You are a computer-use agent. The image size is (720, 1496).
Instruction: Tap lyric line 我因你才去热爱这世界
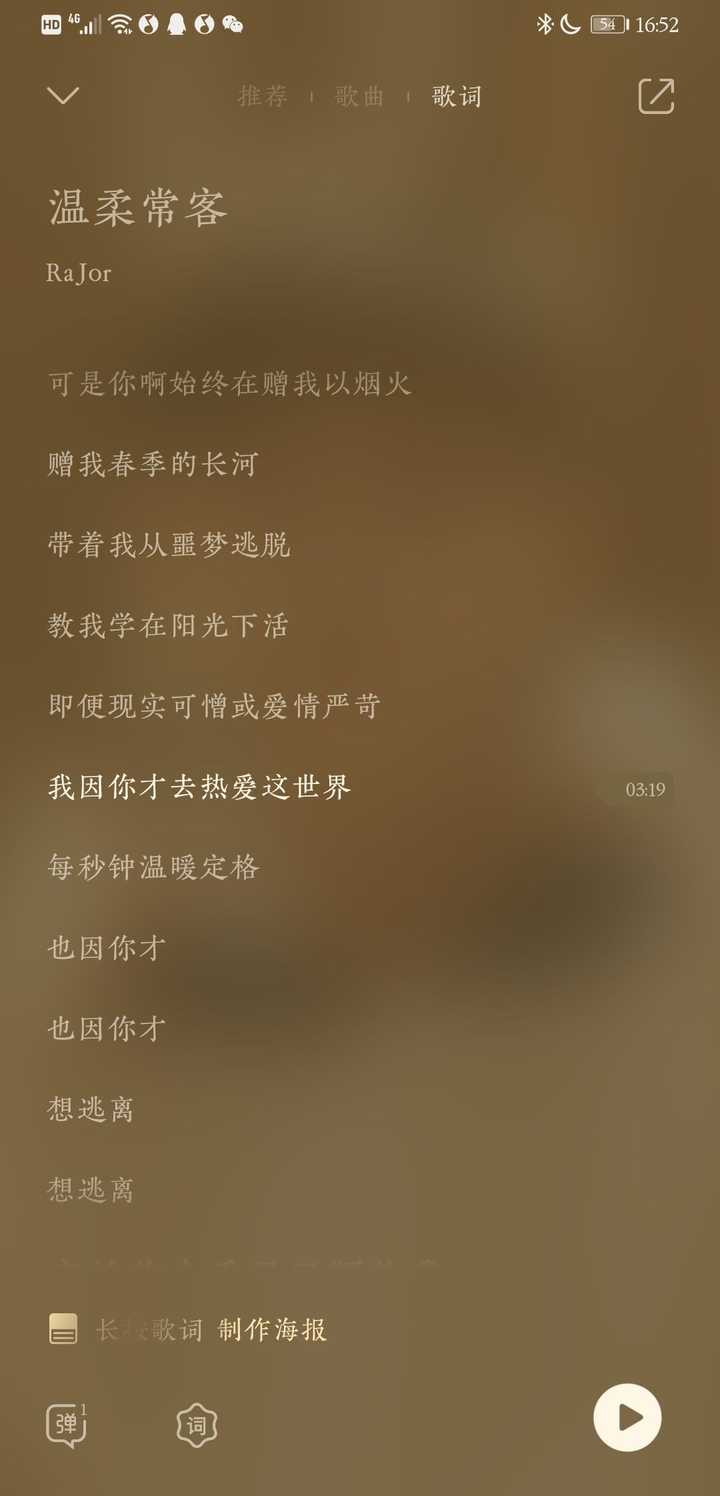pyautogui.click(x=197, y=788)
